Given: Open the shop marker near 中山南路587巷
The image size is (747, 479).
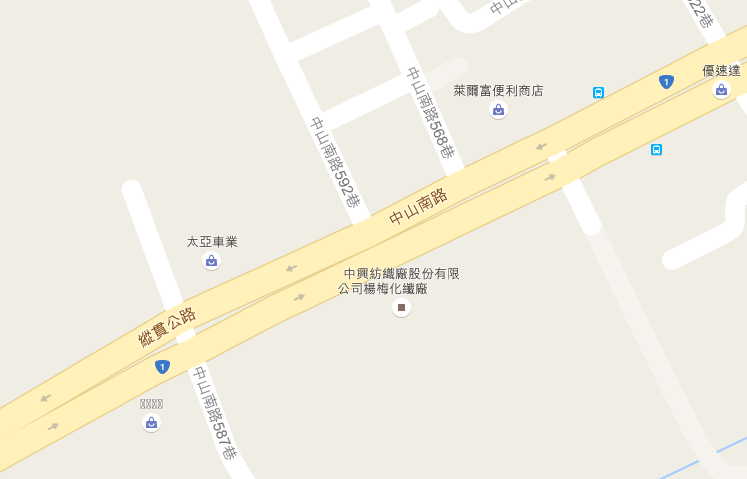Looking at the screenshot, I should (151, 423).
